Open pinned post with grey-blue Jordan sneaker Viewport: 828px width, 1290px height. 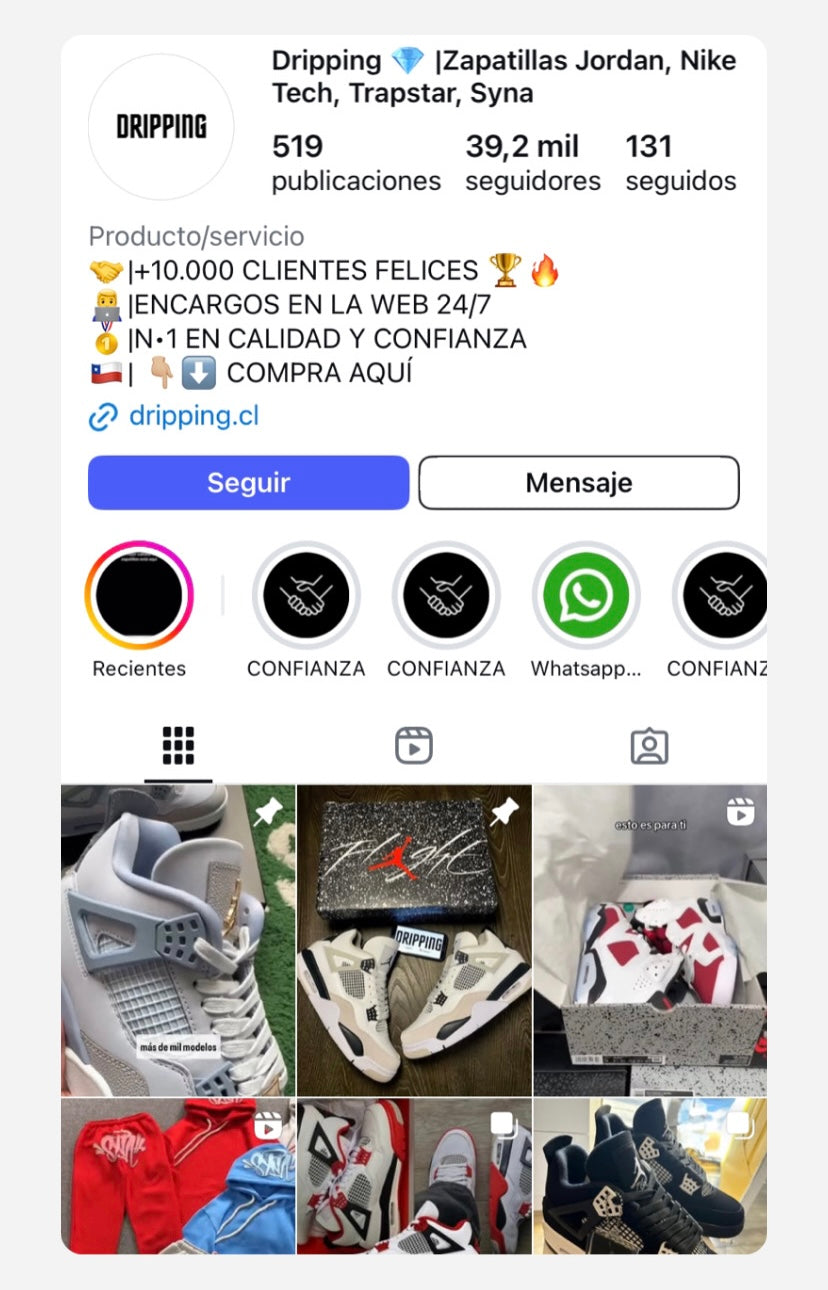(x=178, y=940)
